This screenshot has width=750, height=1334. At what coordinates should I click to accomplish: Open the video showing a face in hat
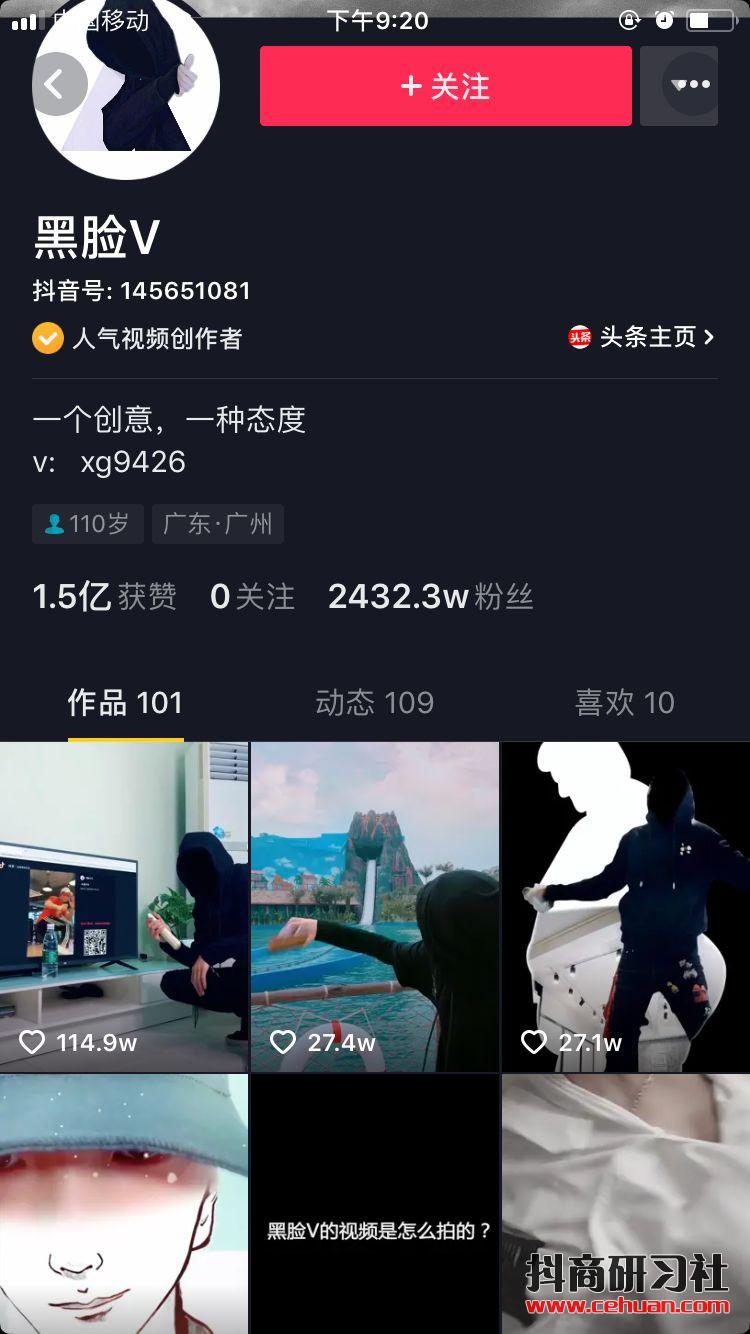point(123,1204)
